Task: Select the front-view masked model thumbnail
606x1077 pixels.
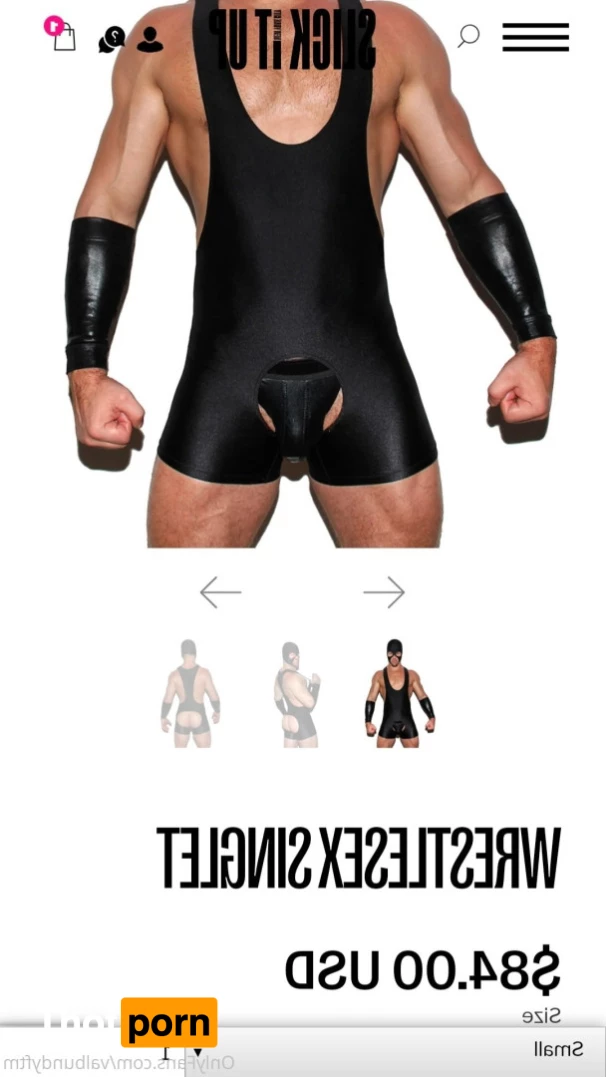Action: [399, 692]
